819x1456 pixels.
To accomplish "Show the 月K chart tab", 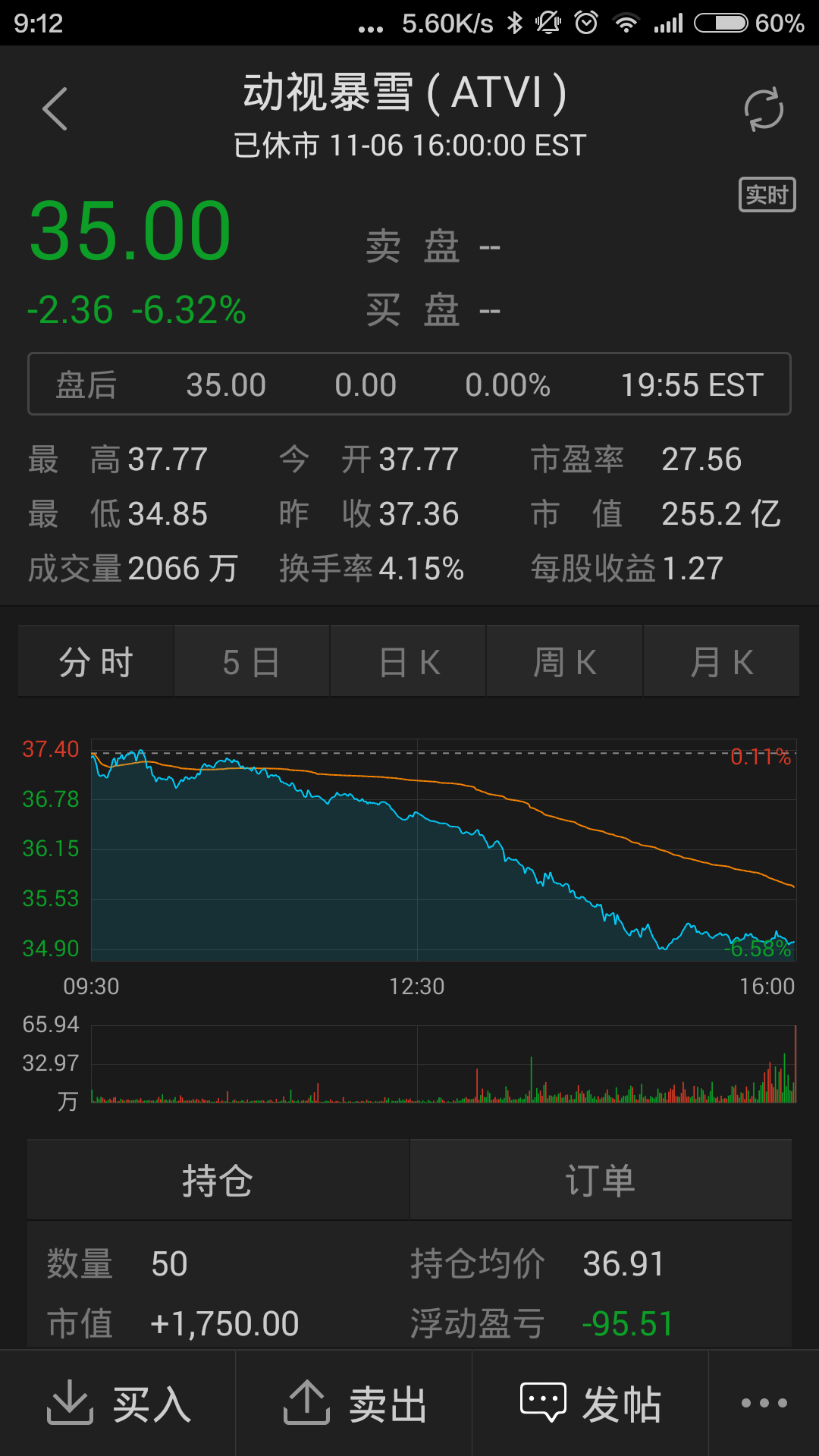I will (721, 661).
